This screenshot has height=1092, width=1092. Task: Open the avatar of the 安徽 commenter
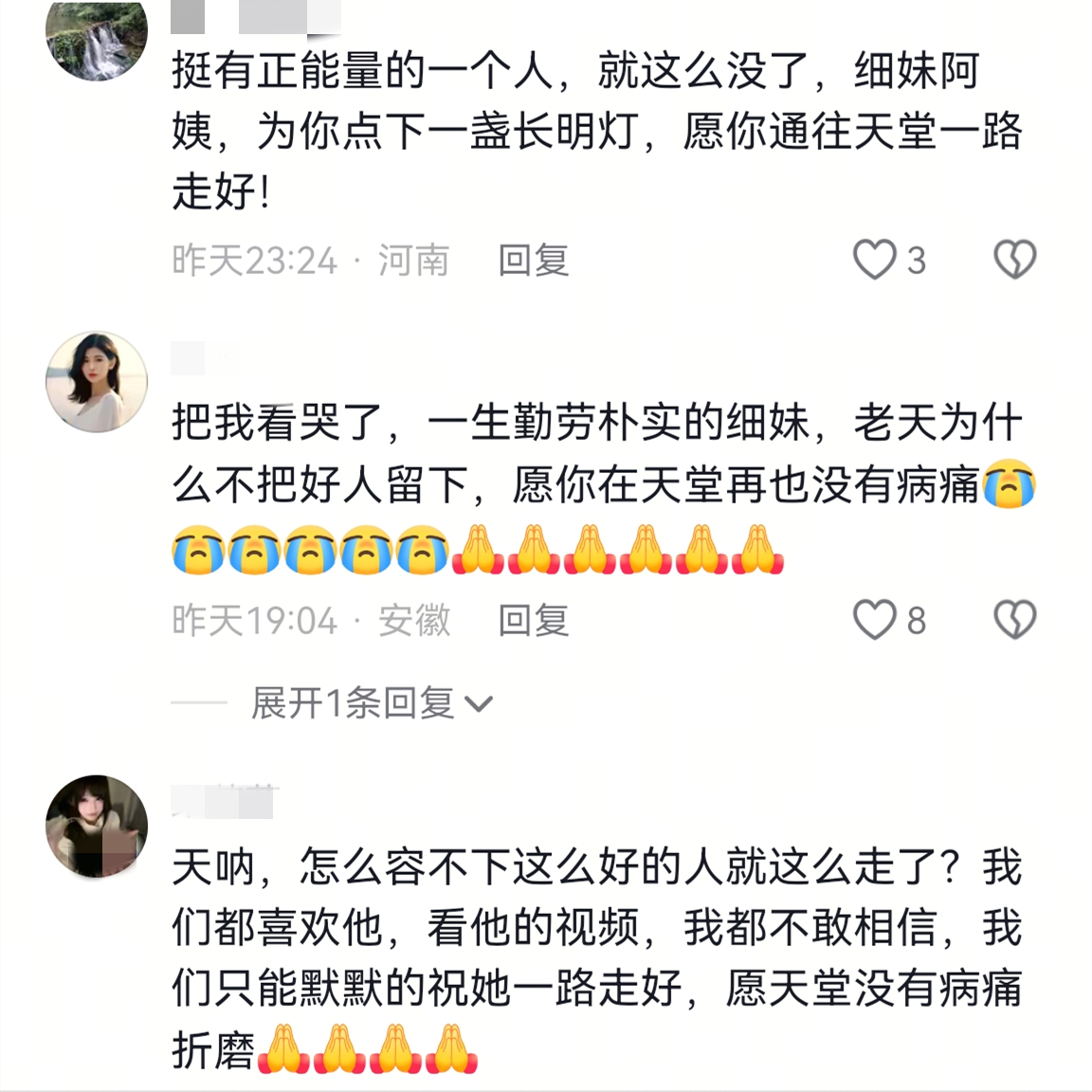tap(97, 381)
